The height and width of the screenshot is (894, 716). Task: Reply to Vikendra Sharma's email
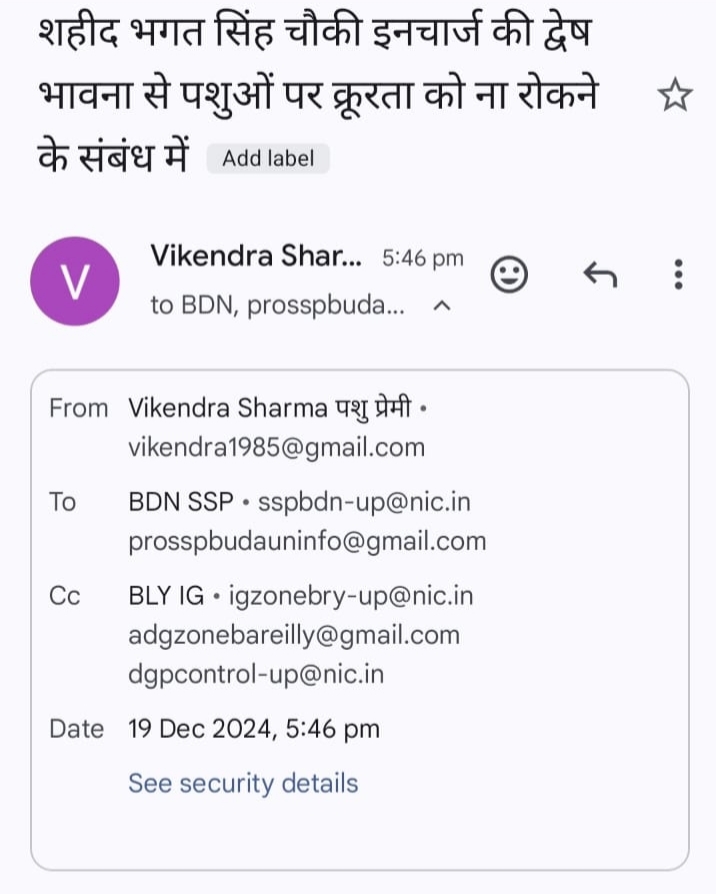click(x=599, y=275)
